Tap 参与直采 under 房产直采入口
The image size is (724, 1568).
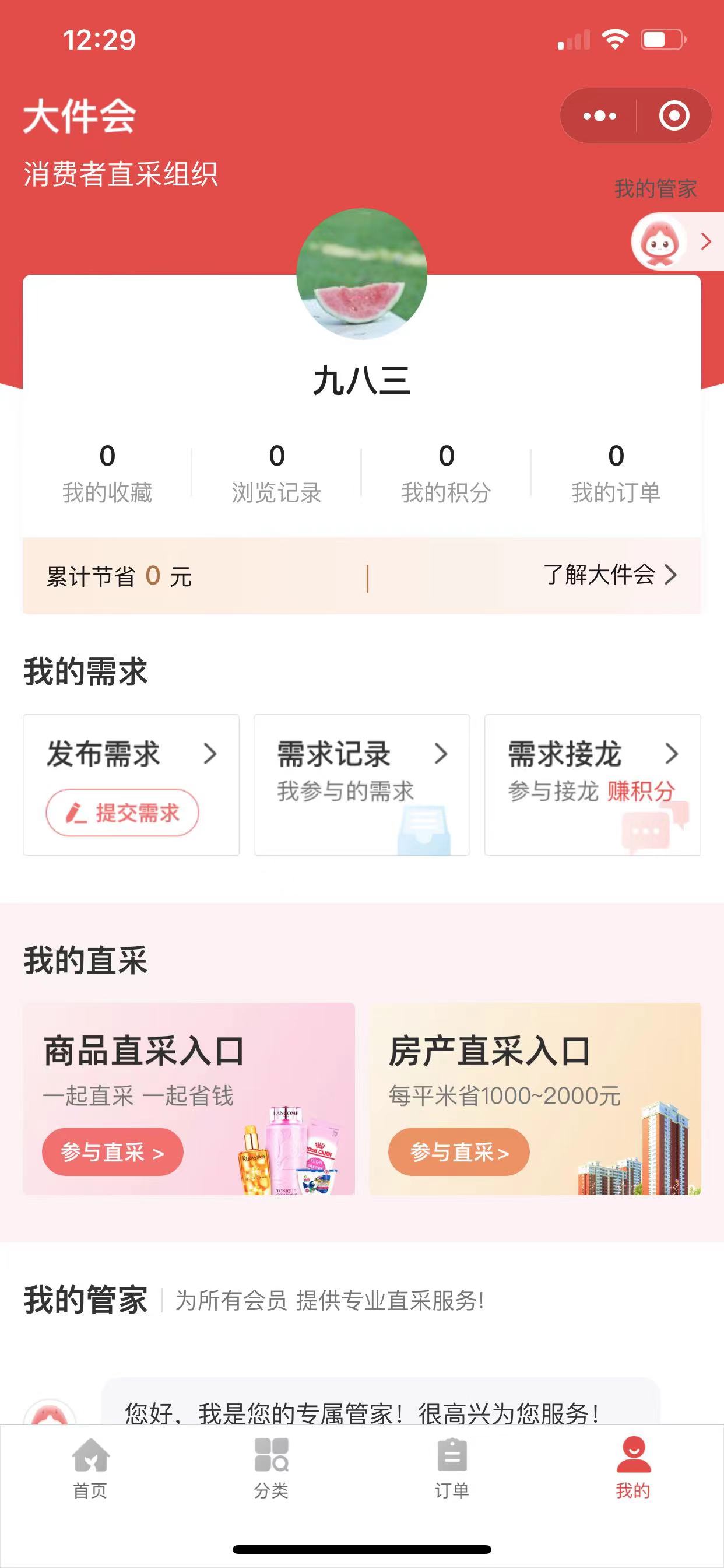click(459, 1151)
